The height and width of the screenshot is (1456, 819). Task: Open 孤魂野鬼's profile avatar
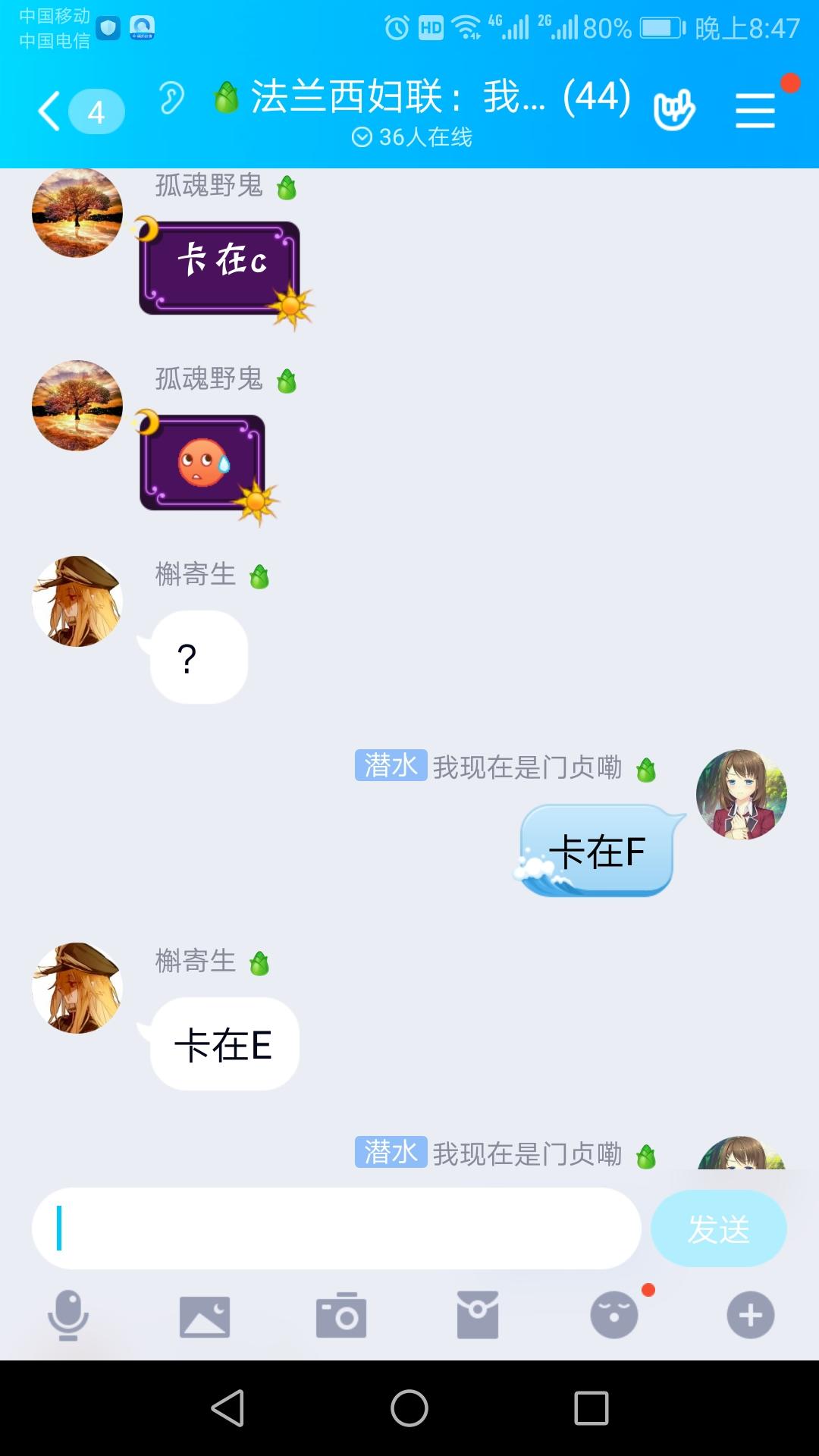77,212
